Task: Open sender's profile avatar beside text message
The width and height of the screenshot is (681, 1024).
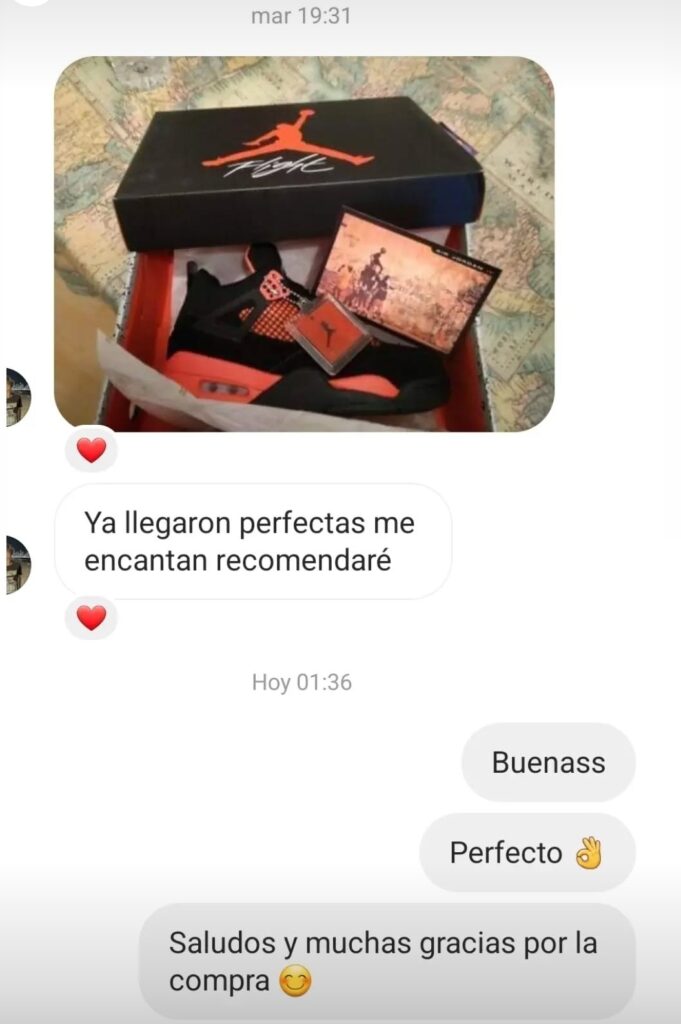Action: 17,565
